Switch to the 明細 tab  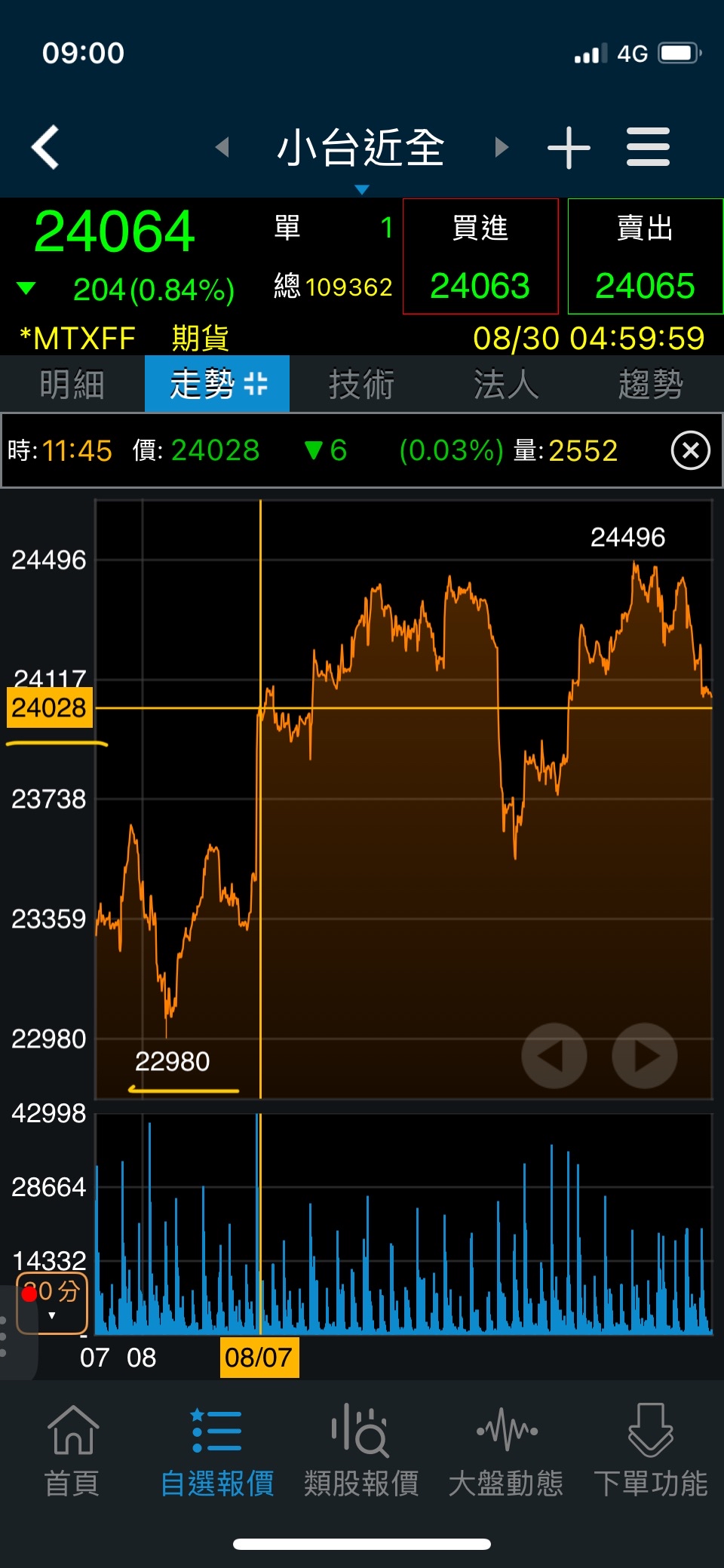tap(72, 384)
